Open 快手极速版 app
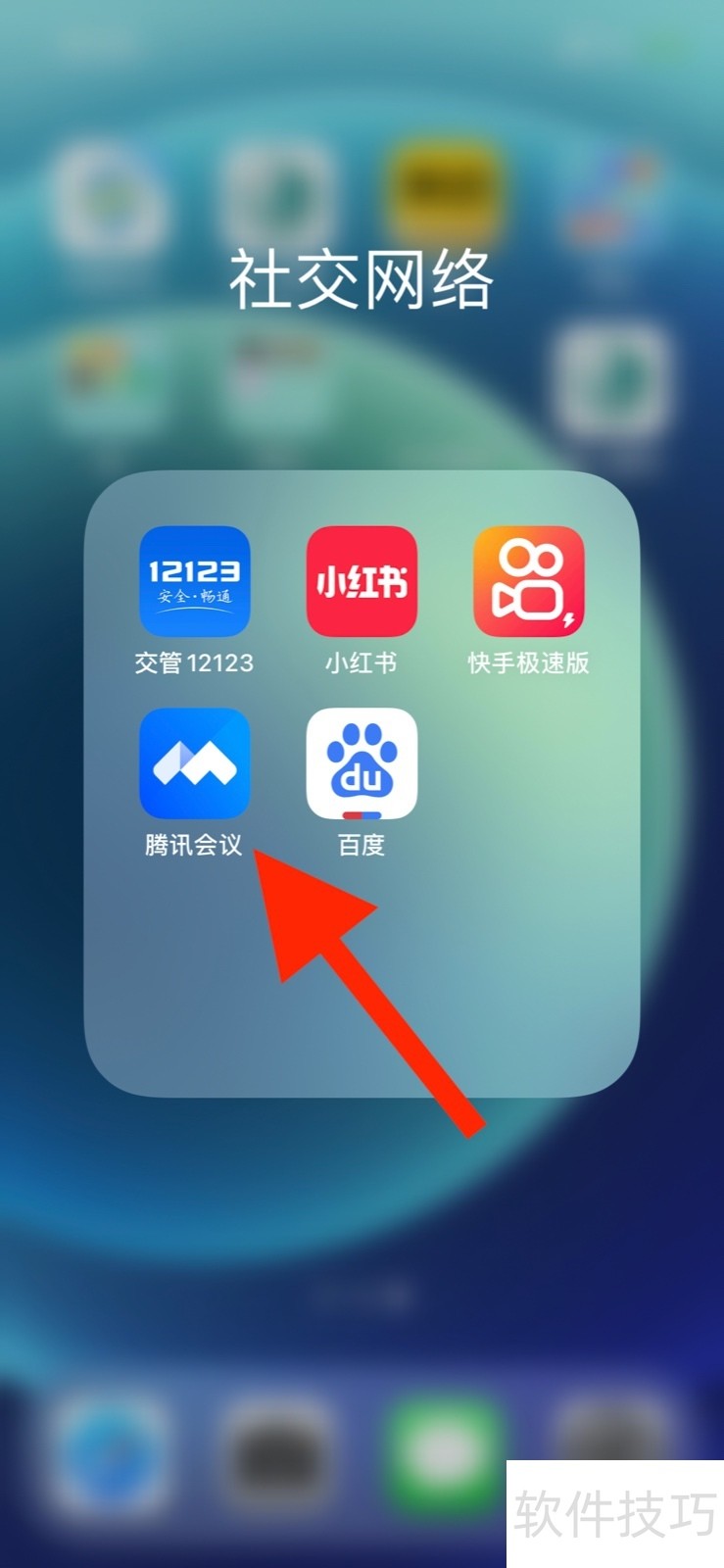Viewport: 724px width, 1568px height. click(x=529, y=581)
